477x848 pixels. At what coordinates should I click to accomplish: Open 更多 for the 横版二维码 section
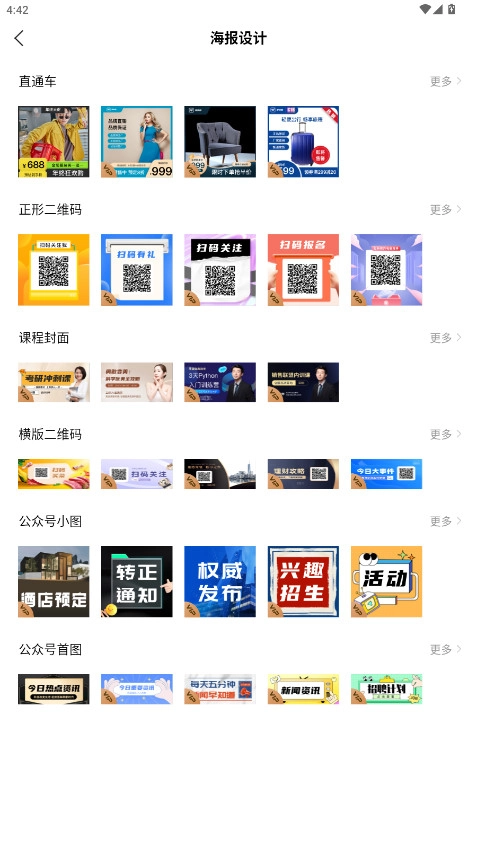(446, 434)
